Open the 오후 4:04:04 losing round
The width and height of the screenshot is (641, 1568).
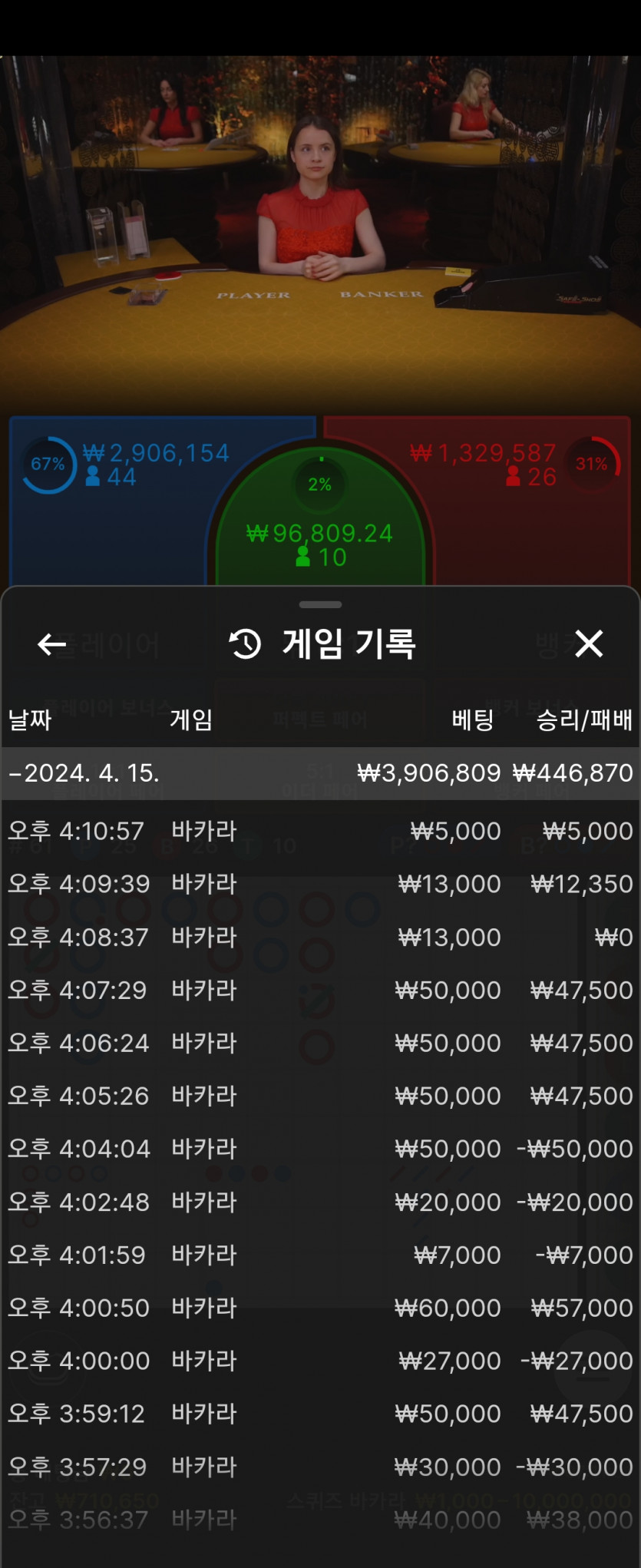coord(320,1149)
